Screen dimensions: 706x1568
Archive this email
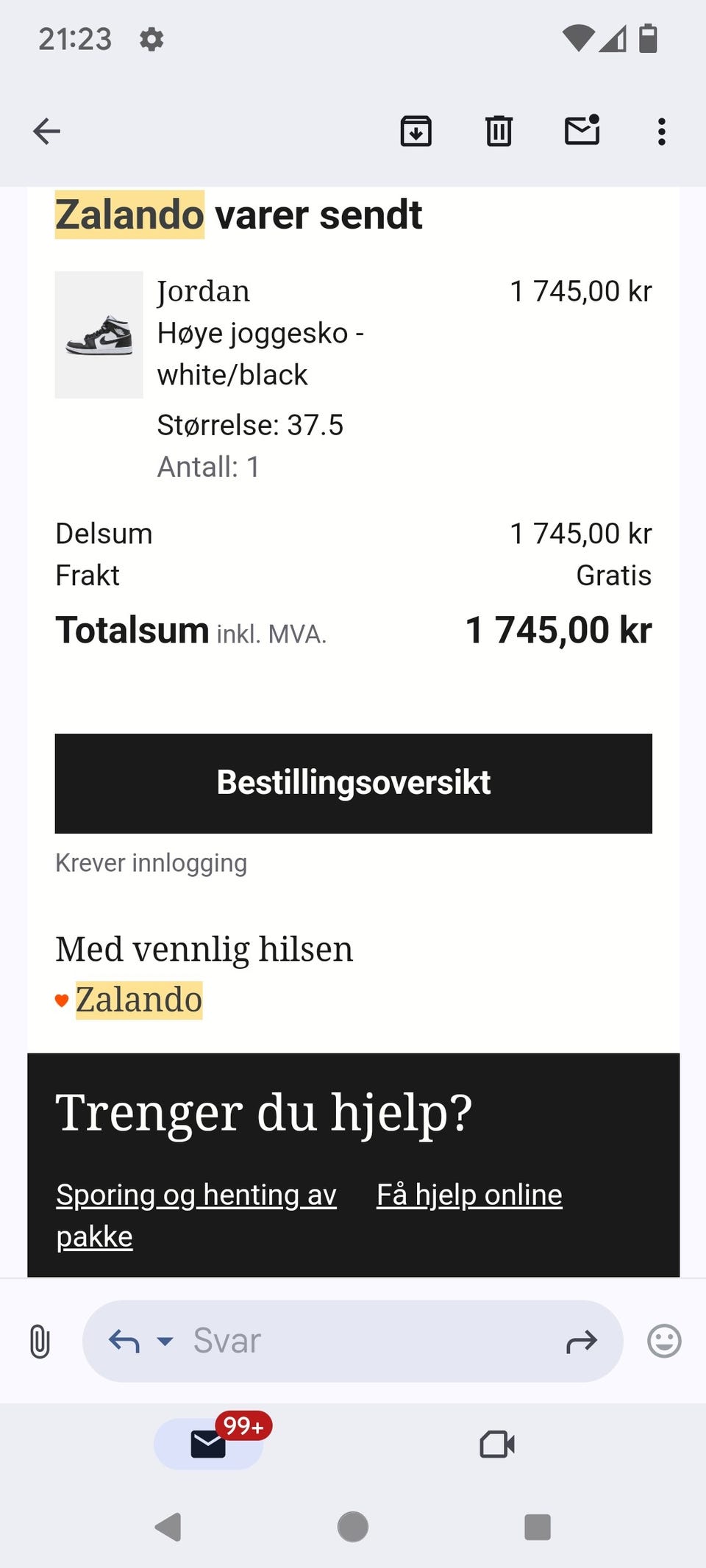pyautogui.click(x=416, y=131)
